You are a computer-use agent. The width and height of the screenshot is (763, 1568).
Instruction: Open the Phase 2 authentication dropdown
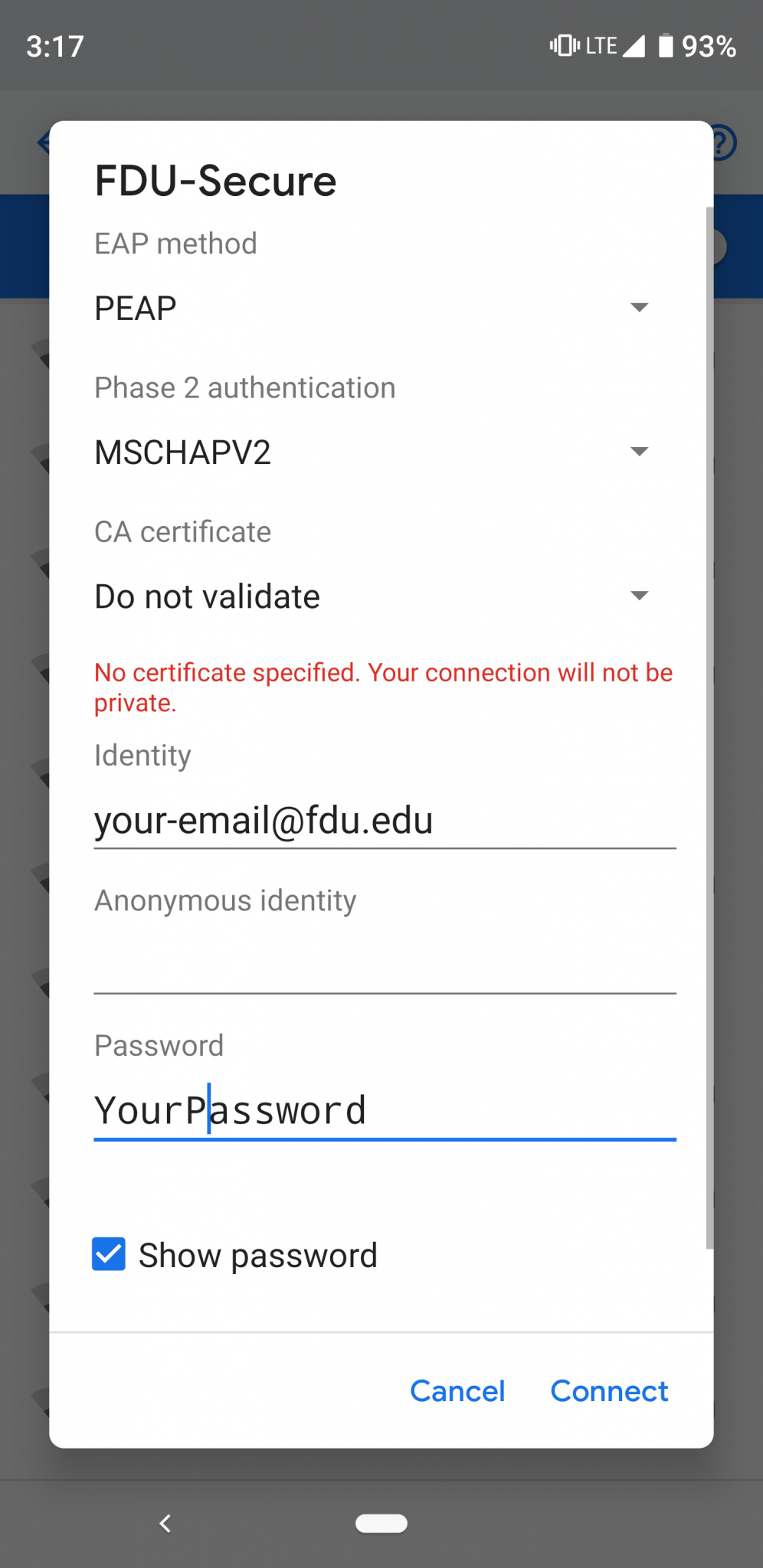[372, 452]
